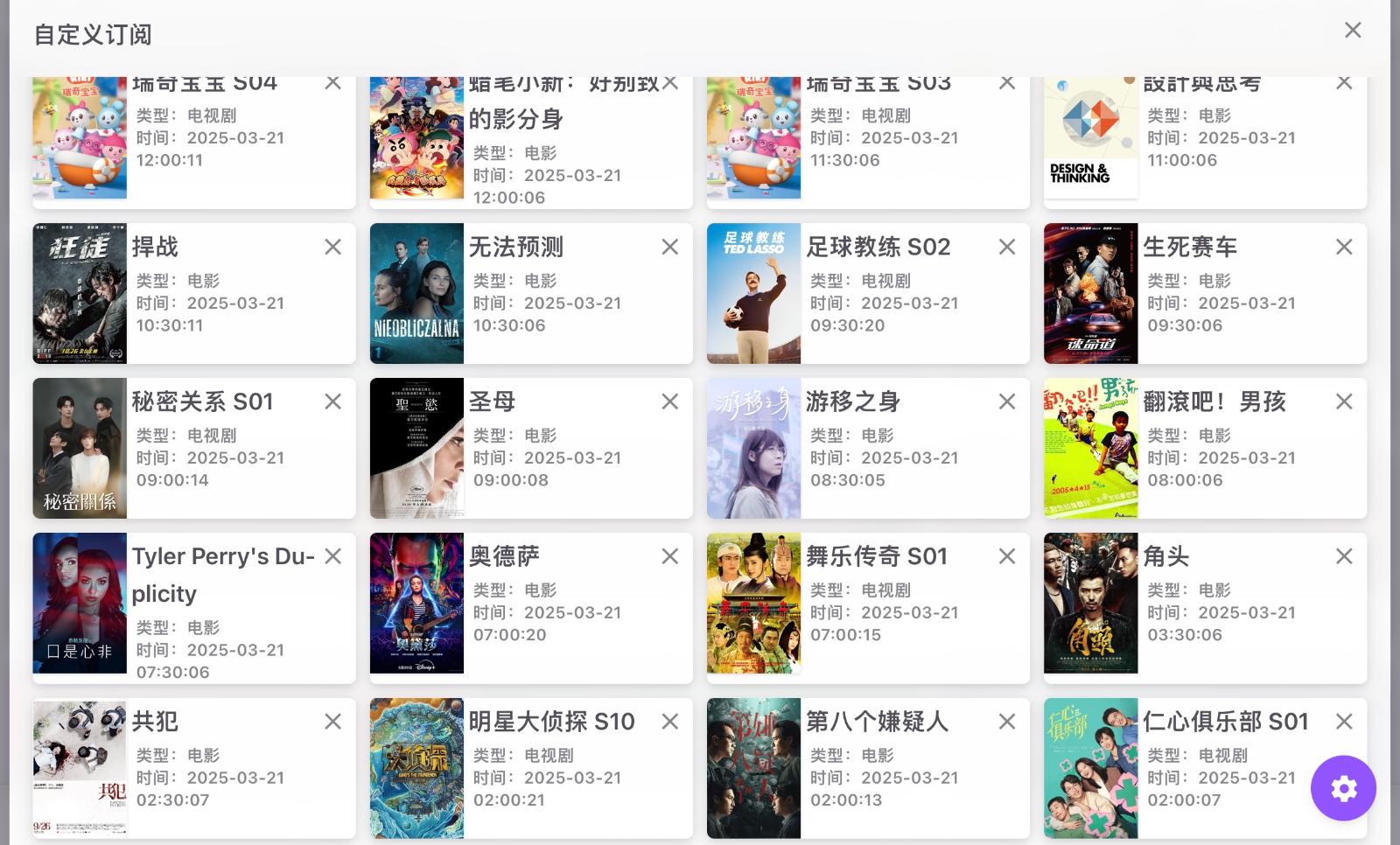The width and height of the screenshot is (1400, 845).
Task: Remove 秘密关系 S01 subscription
Action: coord(332,402)
